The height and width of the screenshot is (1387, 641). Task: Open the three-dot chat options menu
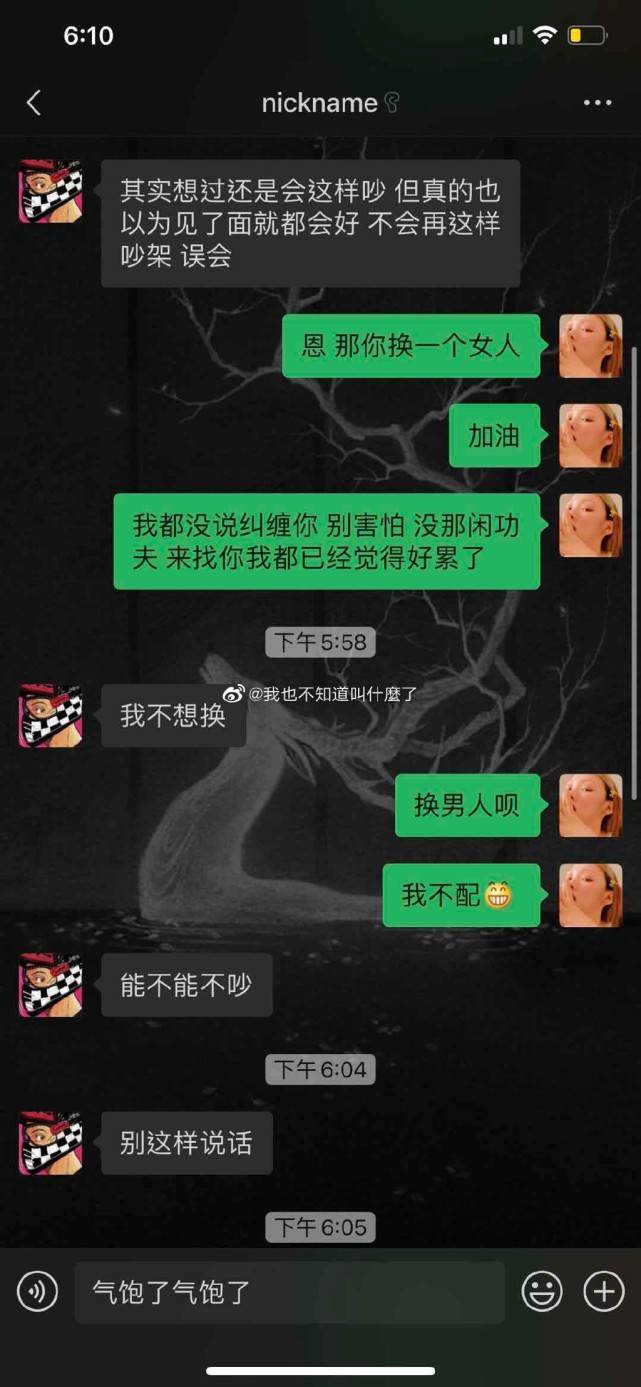(x=597, y=103)
